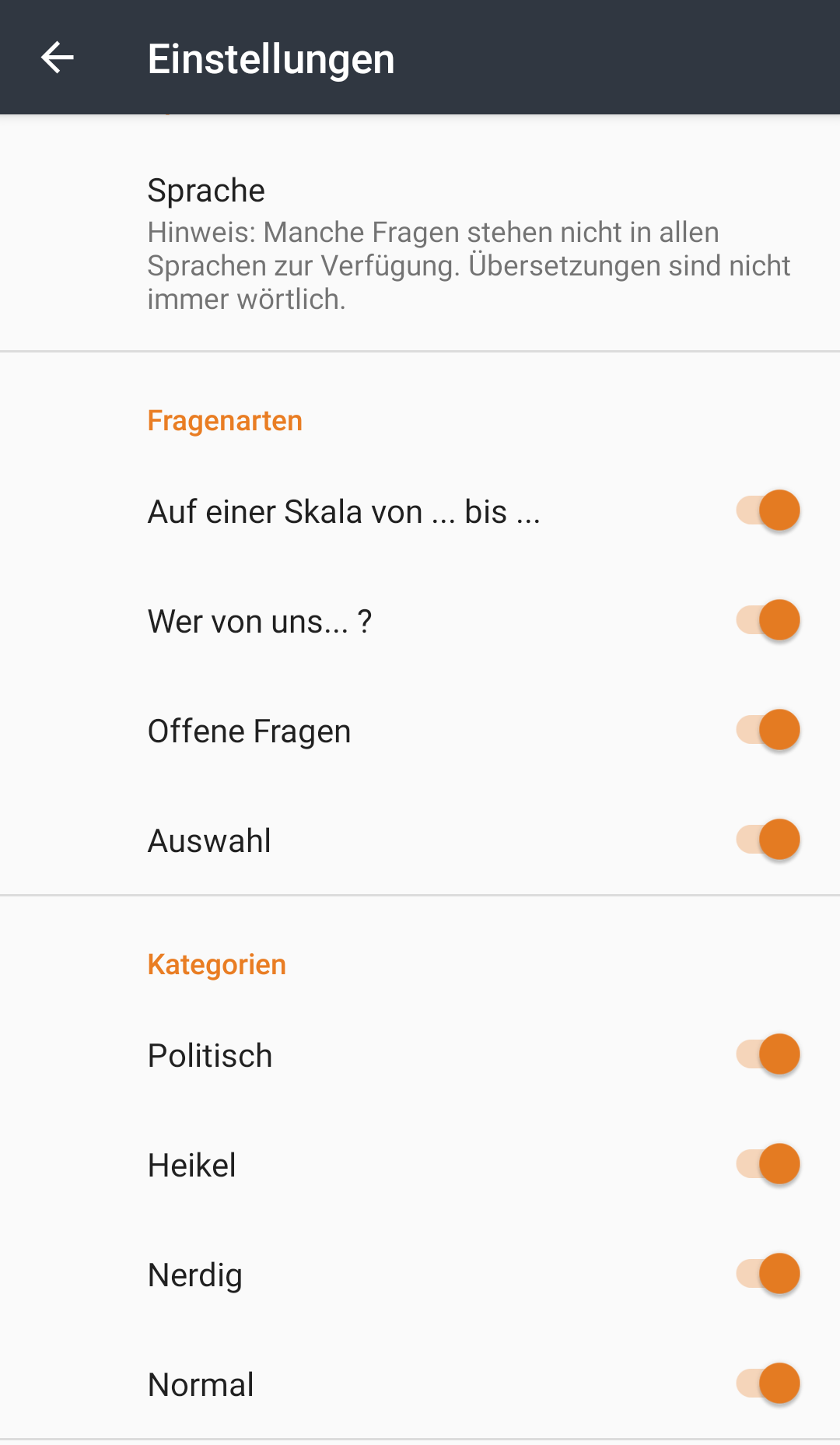
Task: Toggle the Auswahl question type
Action: 768,840
